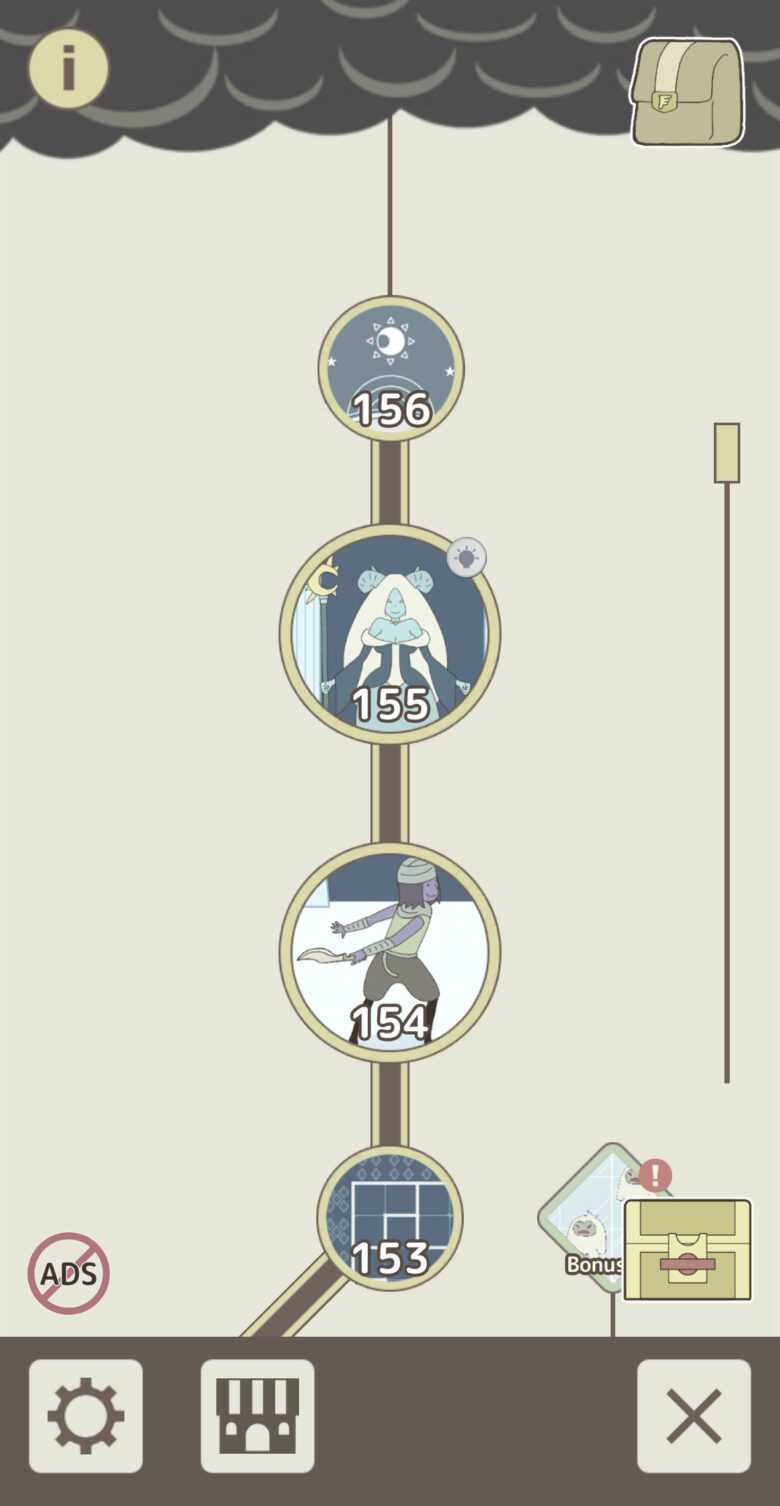Remove ads via the ADS icon
The height and width of the screenshot is (1506, 780).
point(69,1273)
